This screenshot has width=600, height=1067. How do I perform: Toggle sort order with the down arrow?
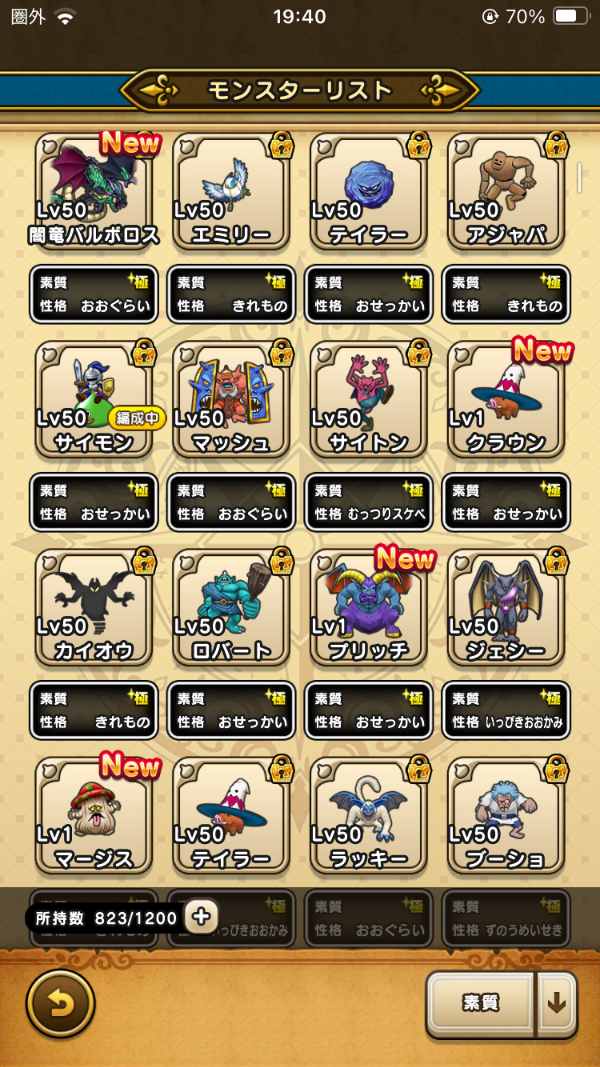pos(558,1003)
